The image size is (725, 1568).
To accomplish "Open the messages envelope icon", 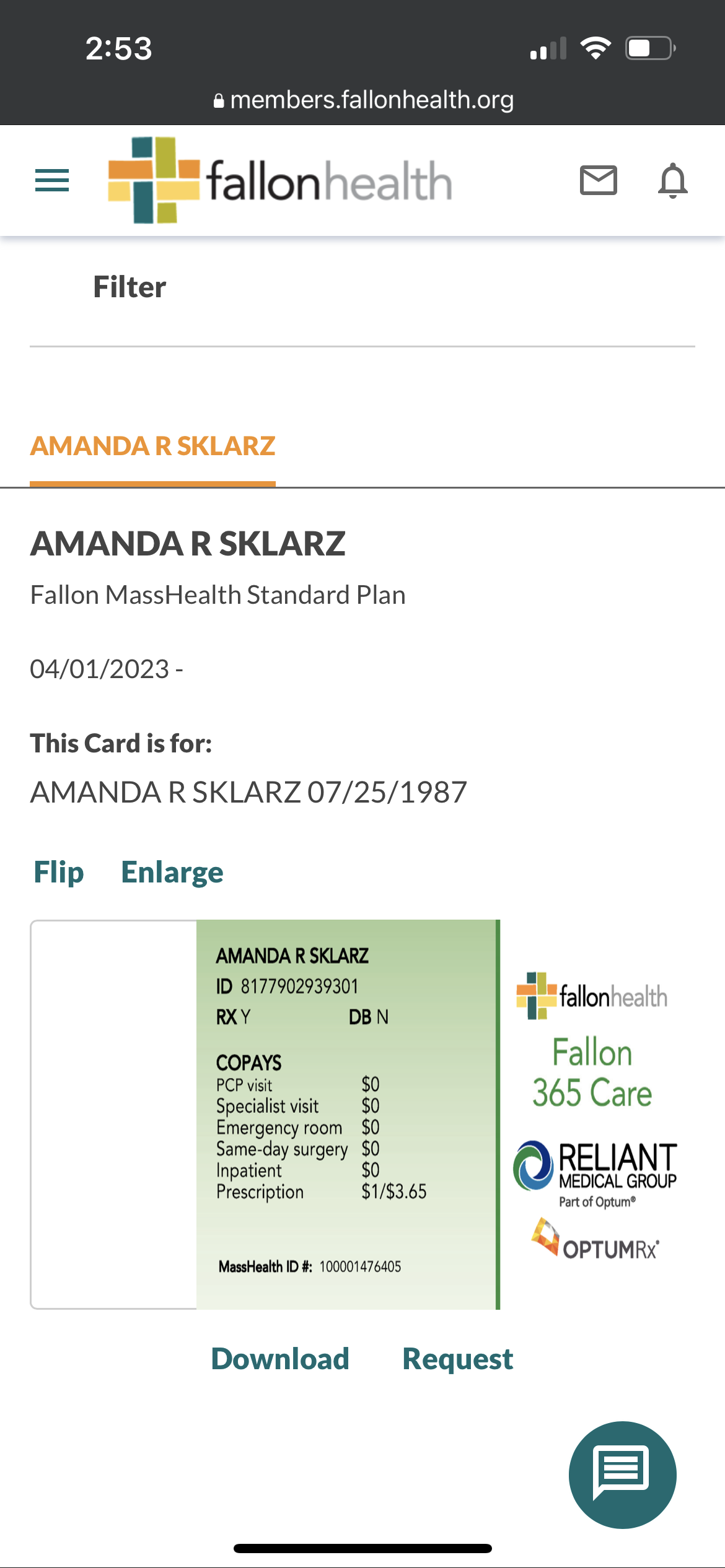I will point(598,180).
